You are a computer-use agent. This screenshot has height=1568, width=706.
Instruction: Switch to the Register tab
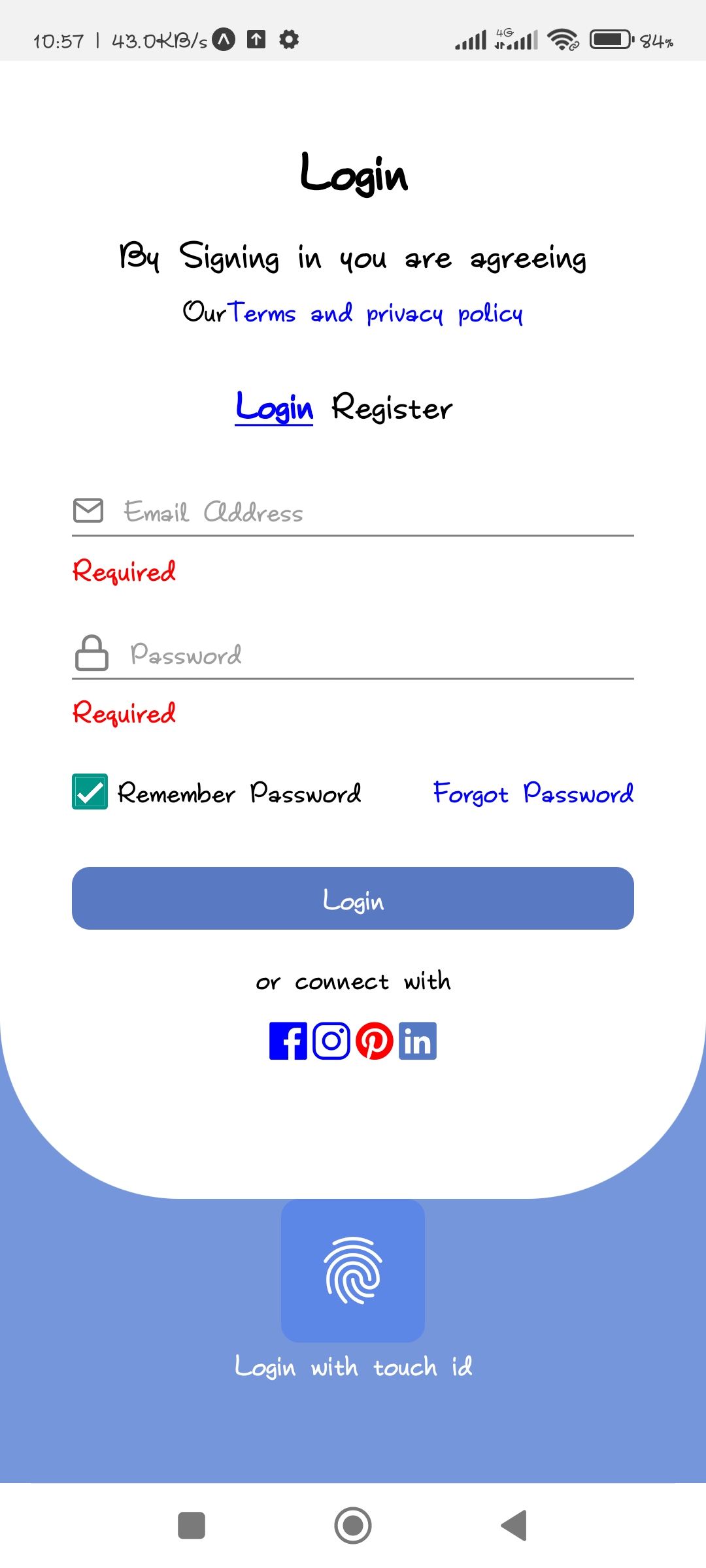[392, 407]
